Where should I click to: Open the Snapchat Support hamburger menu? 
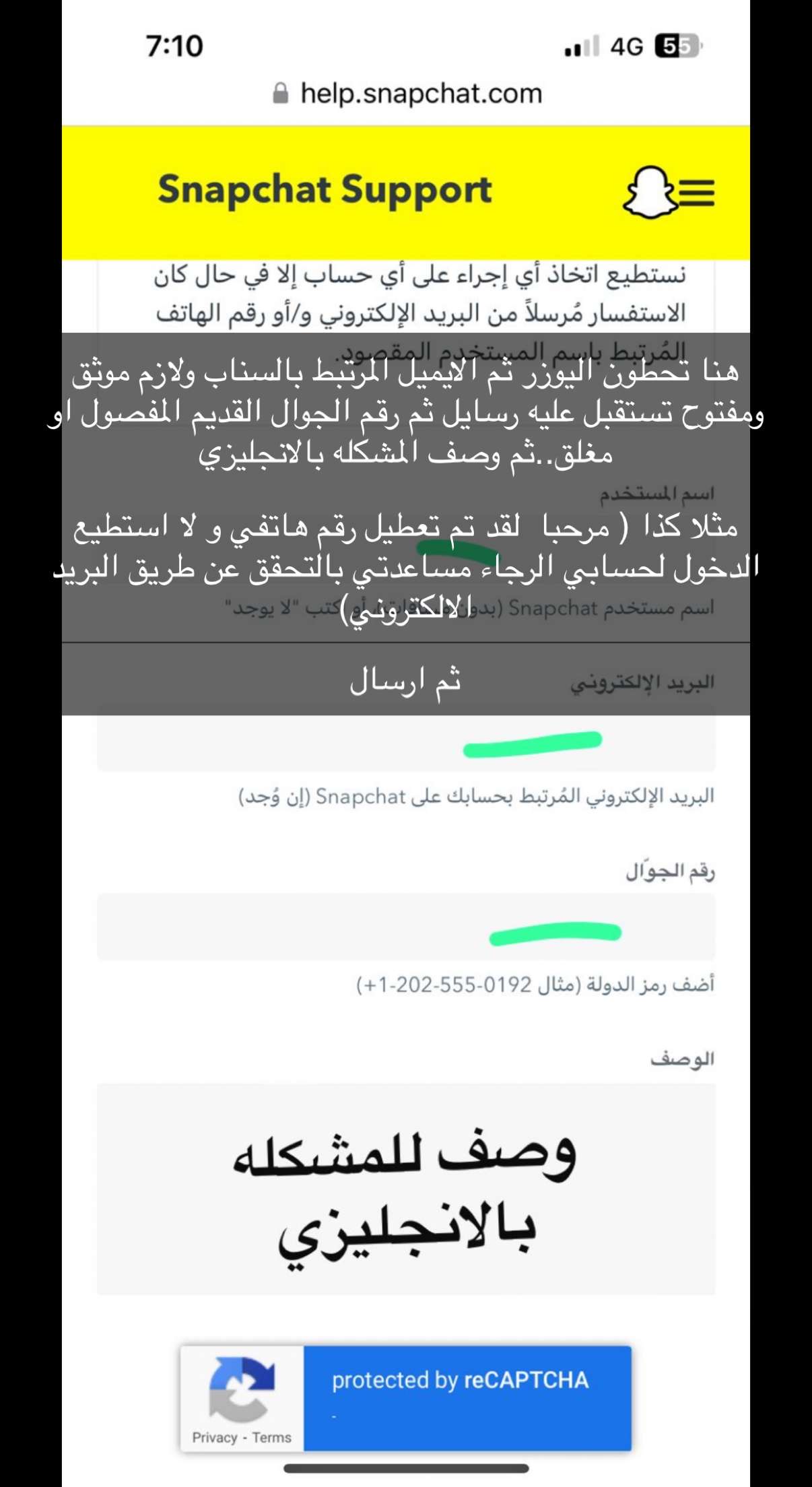696,192
